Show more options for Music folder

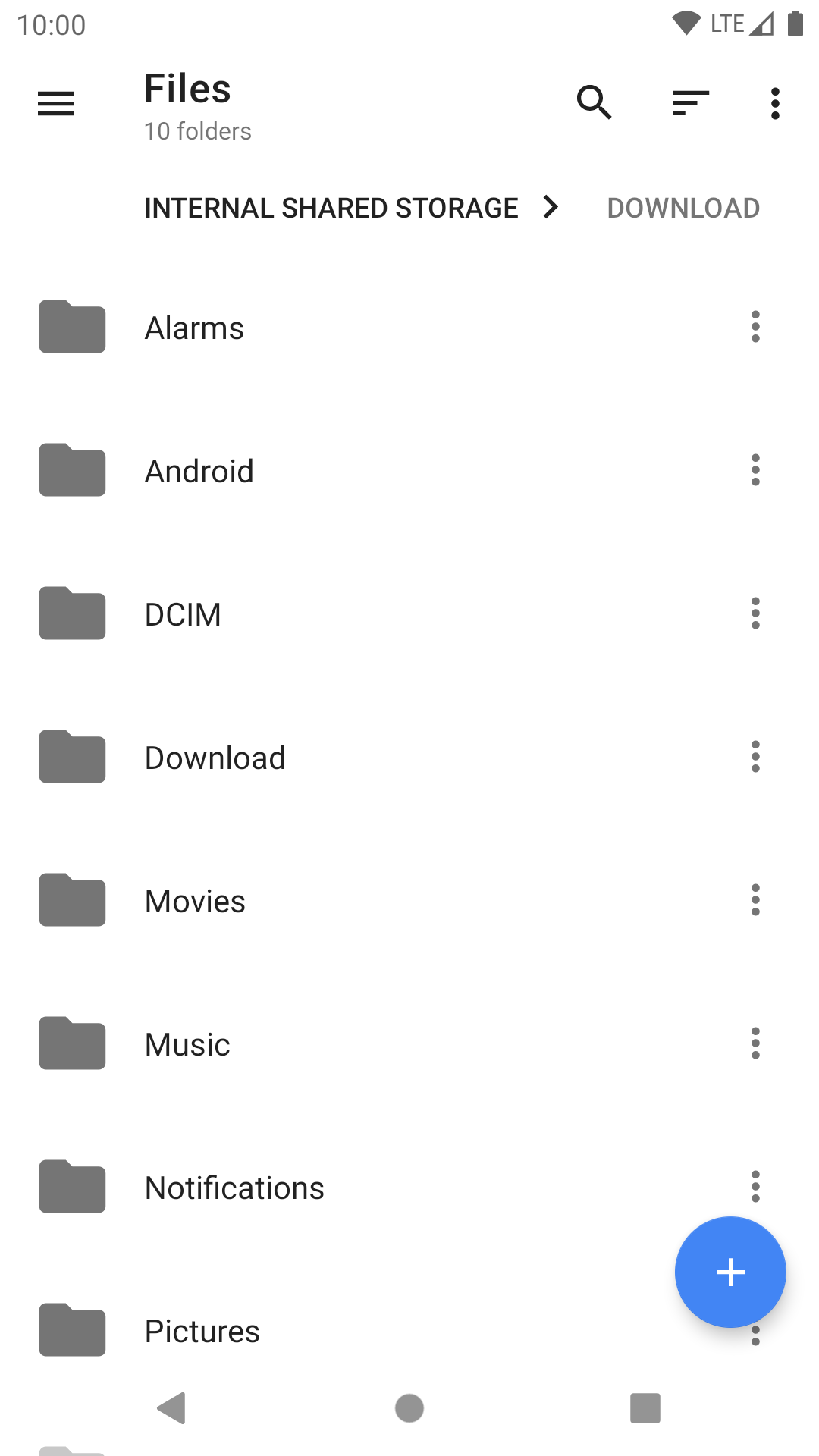coord(755,1043)
